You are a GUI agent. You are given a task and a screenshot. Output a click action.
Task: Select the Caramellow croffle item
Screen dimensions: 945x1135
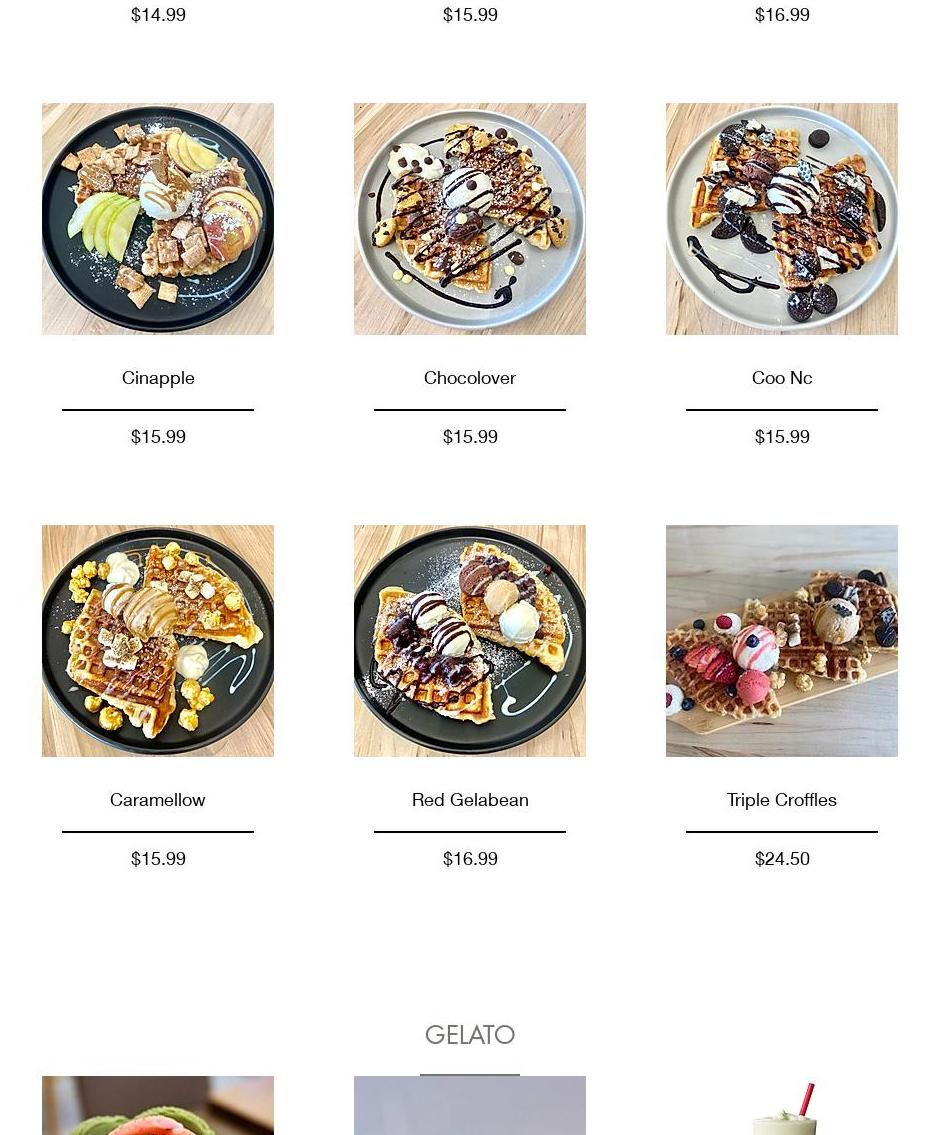point(158,800)
